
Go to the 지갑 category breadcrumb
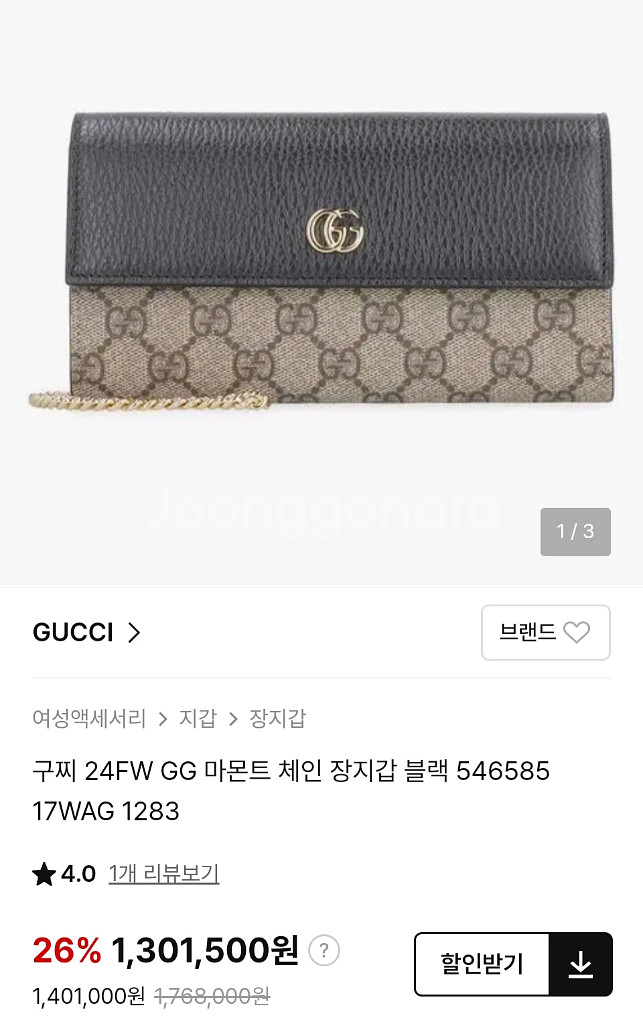click(197, 718)
